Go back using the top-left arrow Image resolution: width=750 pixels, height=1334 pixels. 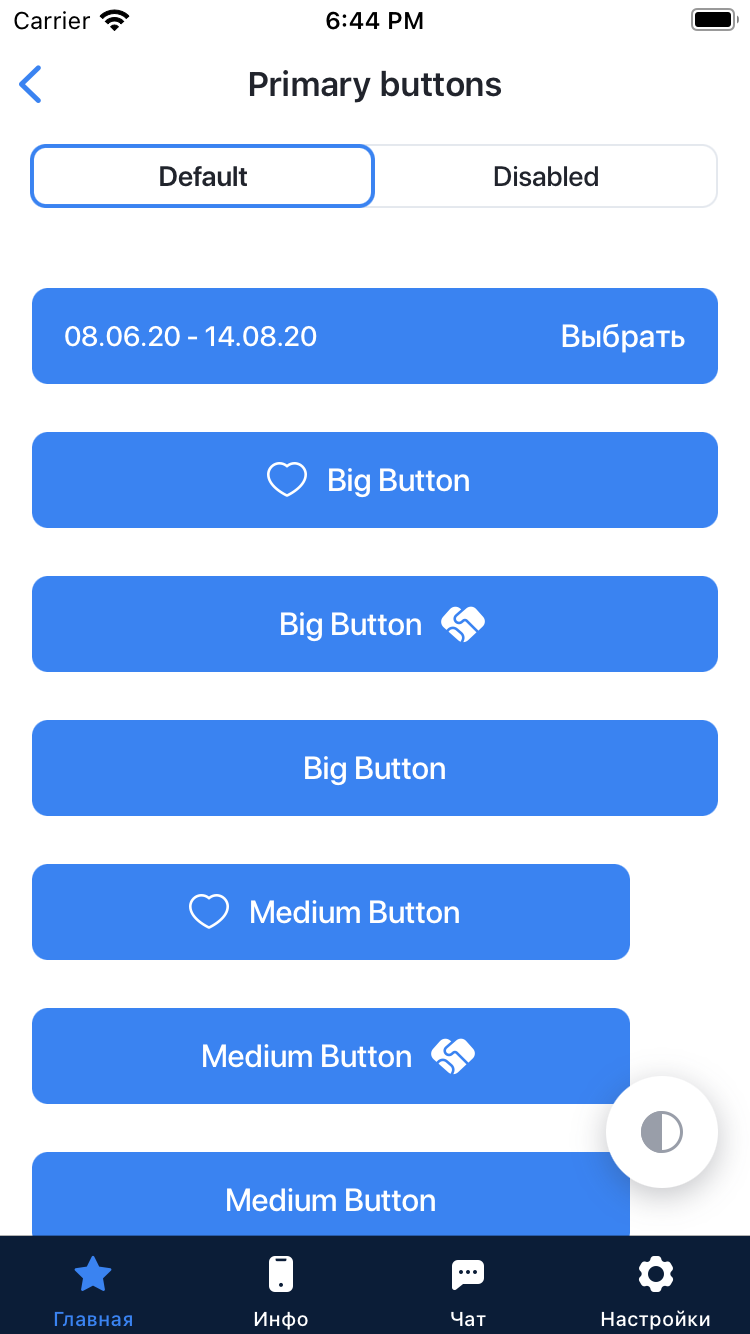(x=31, y=85)
